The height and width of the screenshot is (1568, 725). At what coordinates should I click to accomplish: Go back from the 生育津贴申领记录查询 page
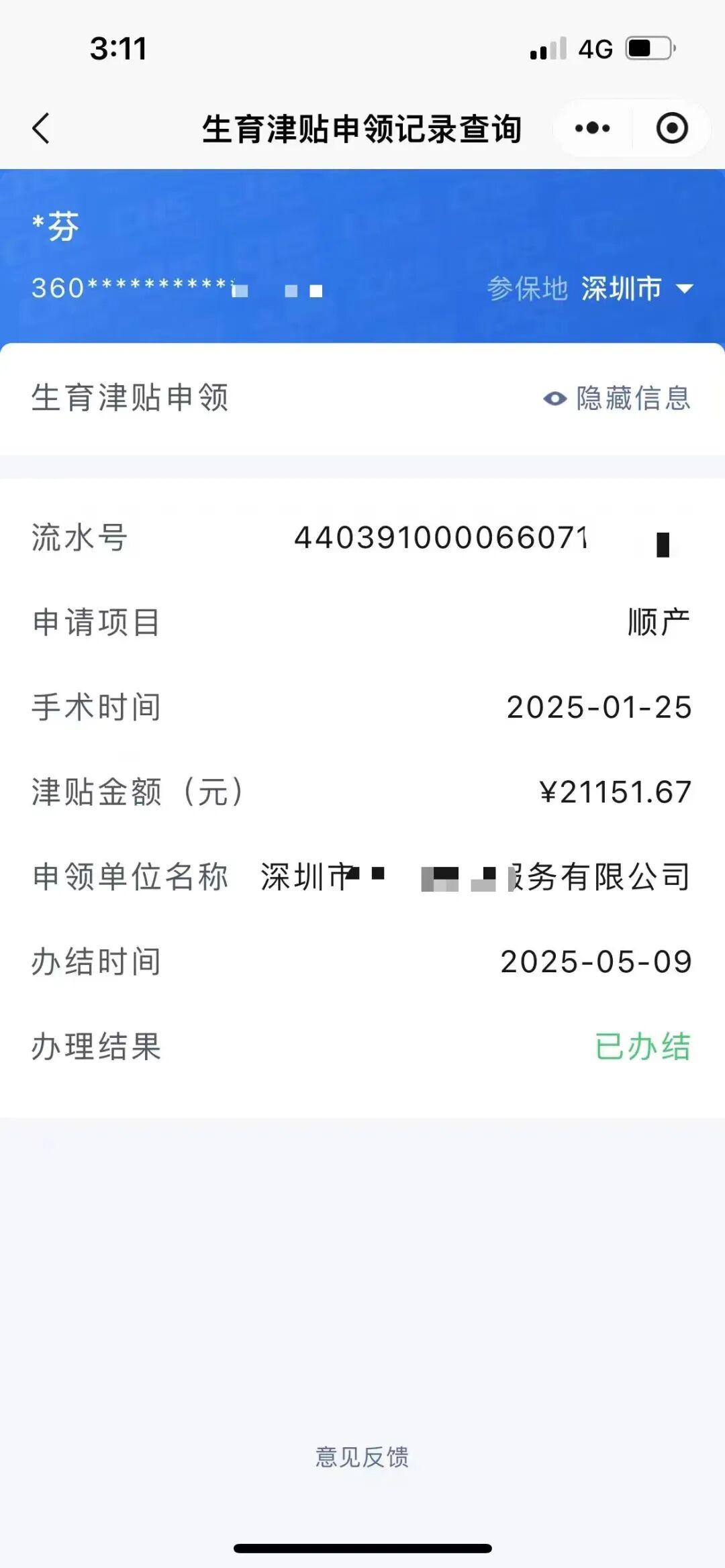coord(42,128)
